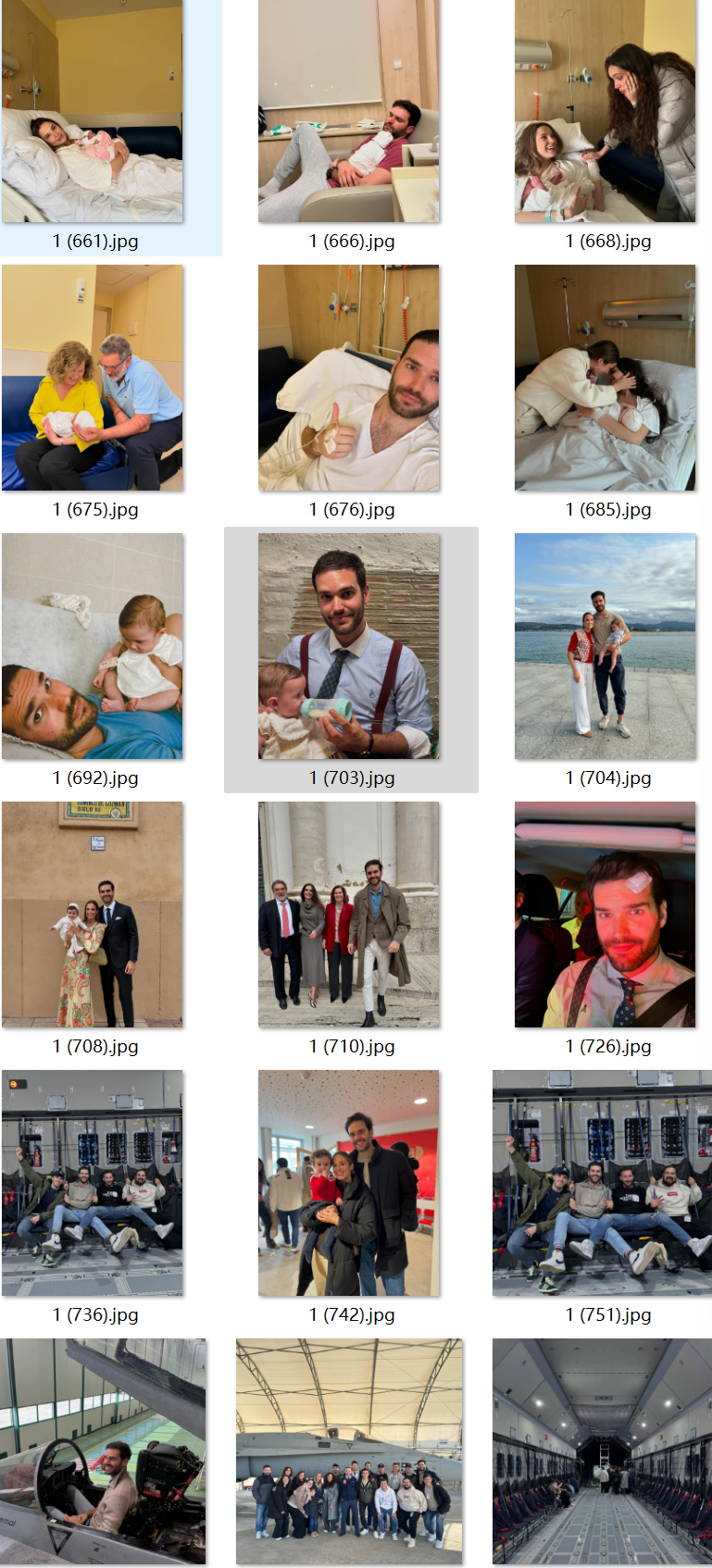The image size is (712, 1568).
Task: Open the picture 1 (675).jpg
Action: 93,378
